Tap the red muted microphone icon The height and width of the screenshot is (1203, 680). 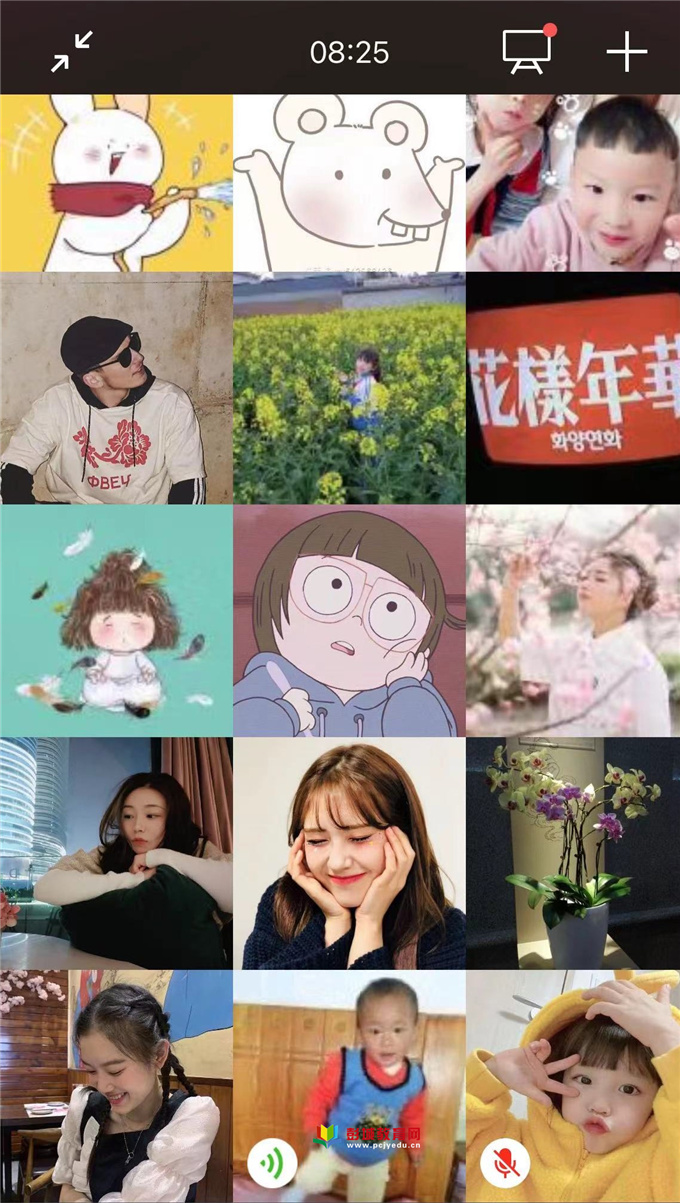[505, 1164]
